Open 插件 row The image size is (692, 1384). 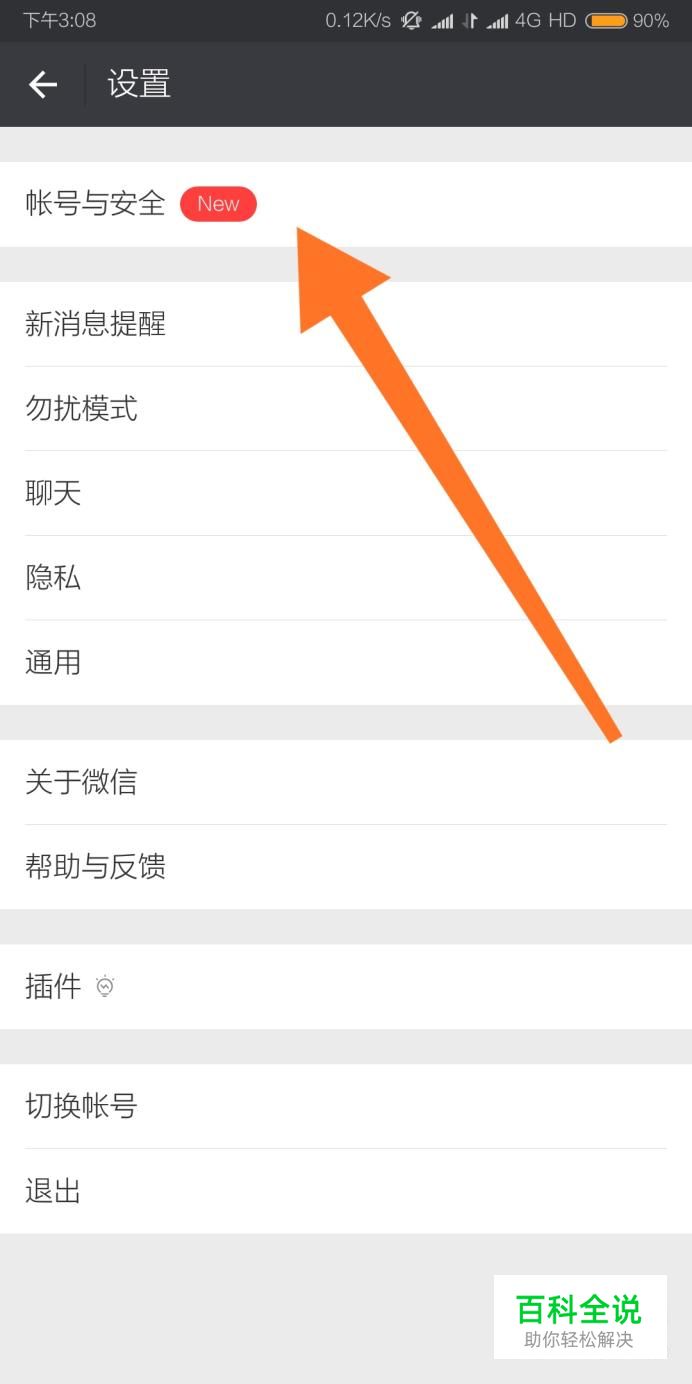(x=346, y=987)
